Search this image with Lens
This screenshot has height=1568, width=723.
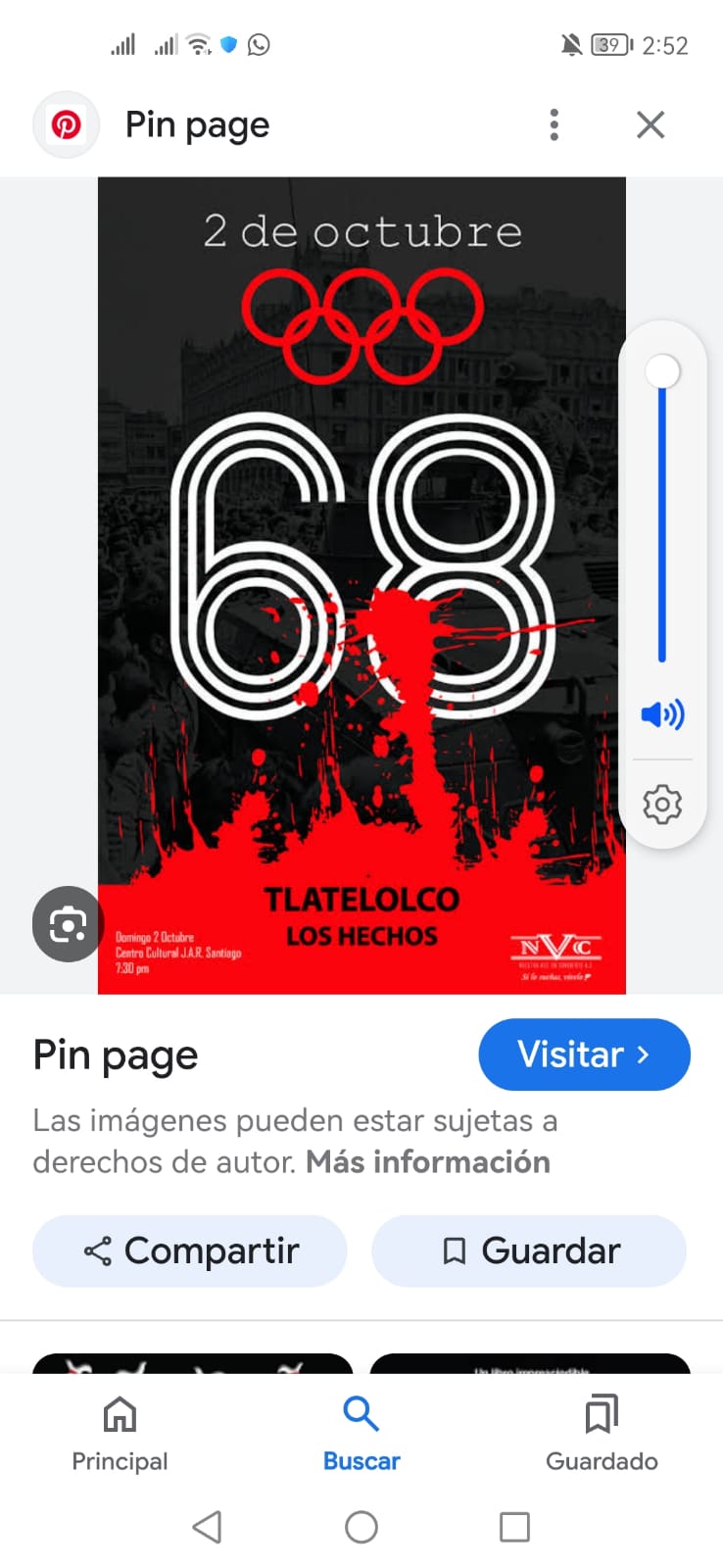(68, 924)
